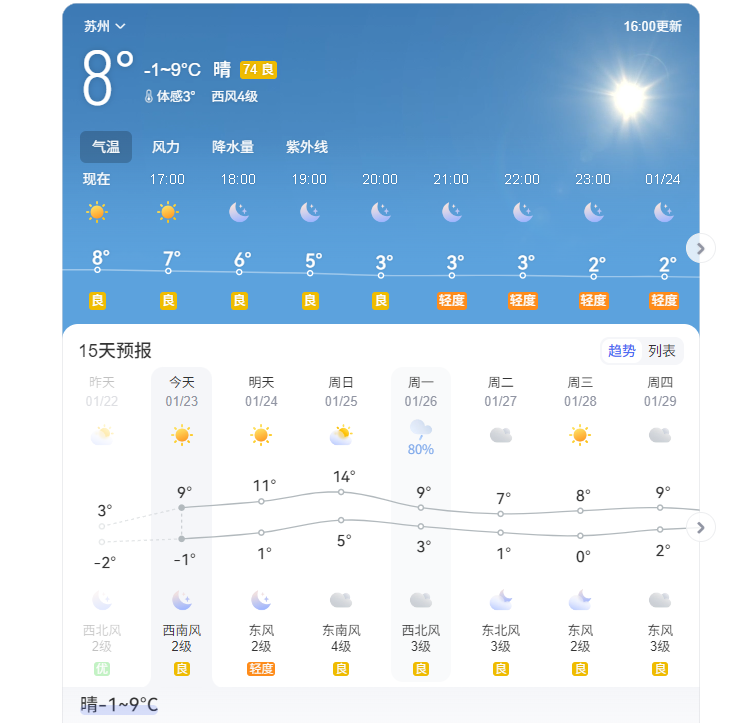Viewport: 730px width, 723px height.
Task: Switch to the 紫外线 tab
Action: pyautogui.click(x=307, y=147)
